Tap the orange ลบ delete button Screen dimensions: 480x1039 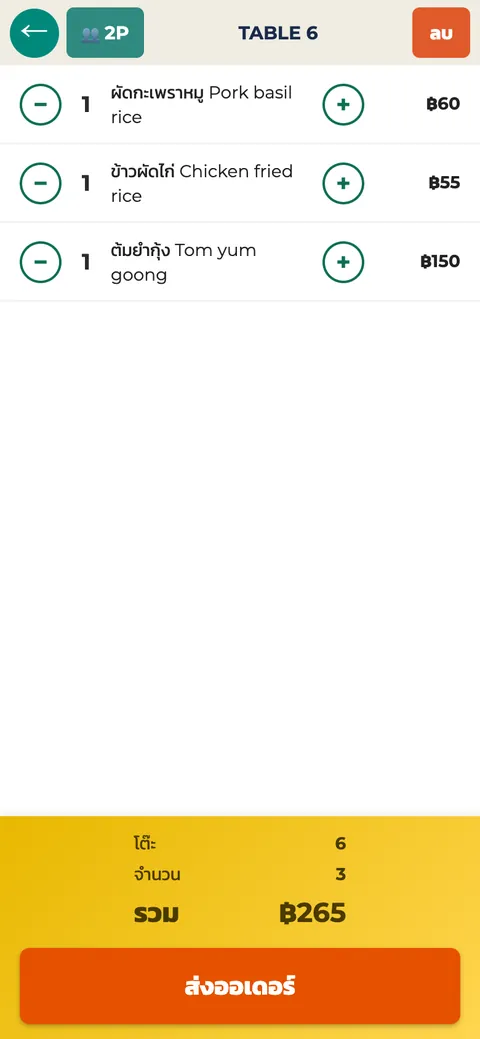pos(441,32)
